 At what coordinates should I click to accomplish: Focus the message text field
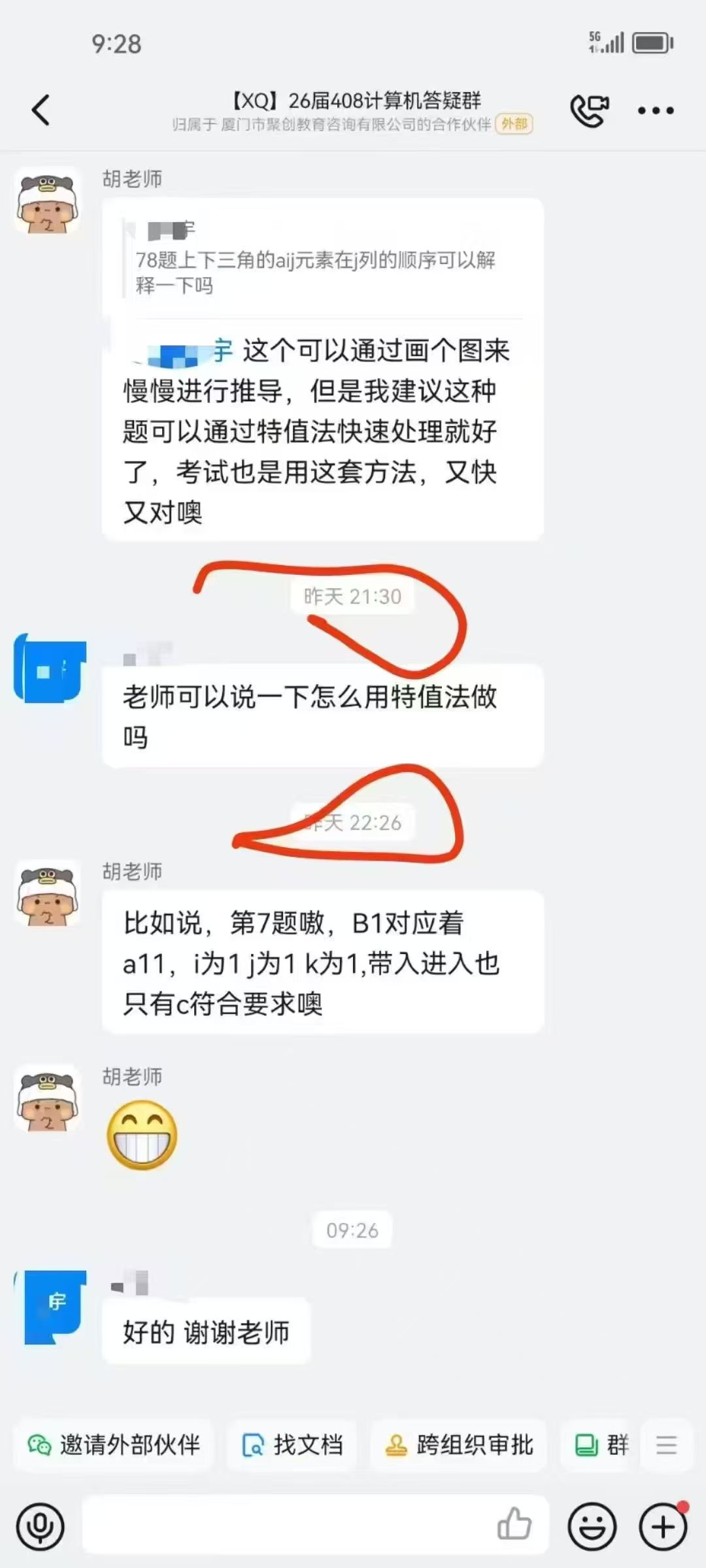[x=288, y=1526]
